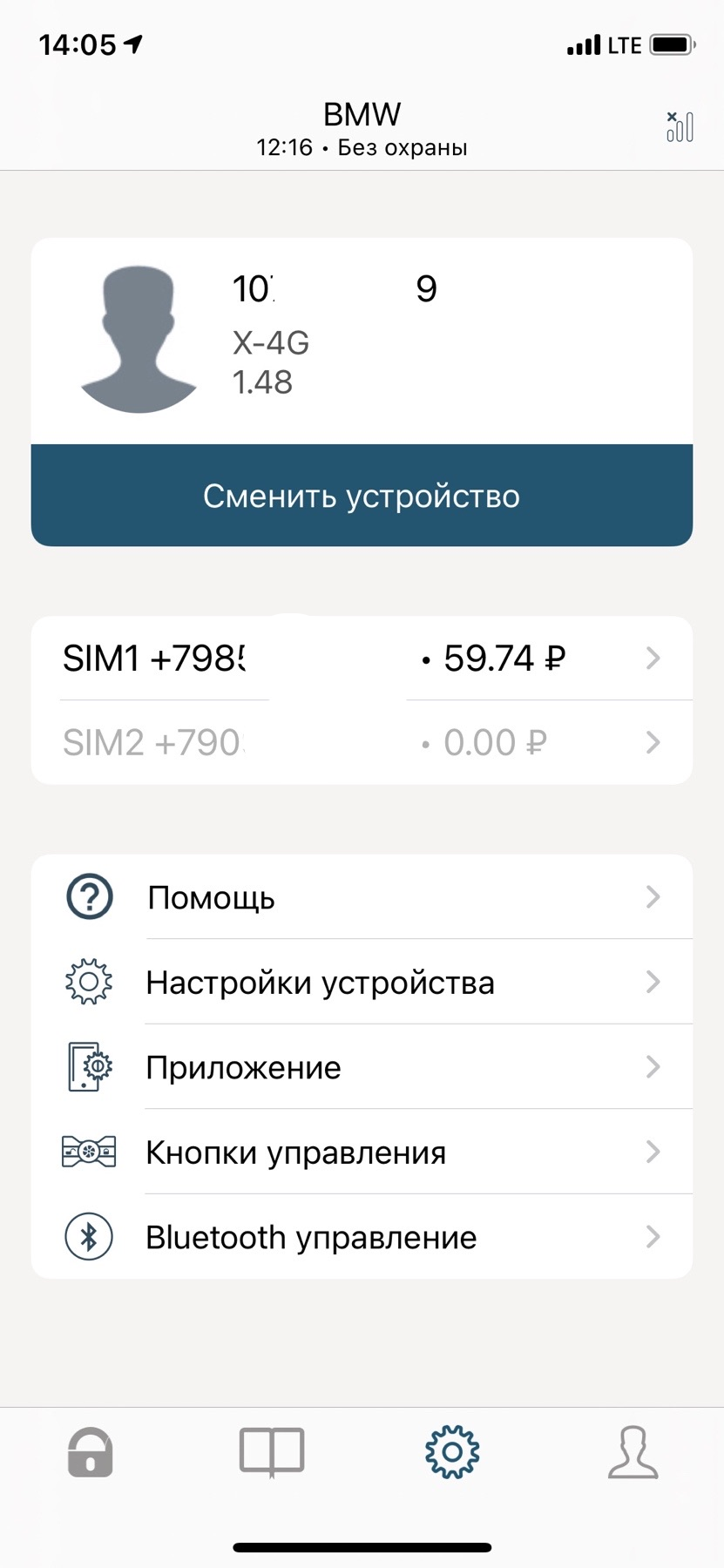724x1568 pixels.
Task: Go to Приложение settings
Action: point(362,1067)
